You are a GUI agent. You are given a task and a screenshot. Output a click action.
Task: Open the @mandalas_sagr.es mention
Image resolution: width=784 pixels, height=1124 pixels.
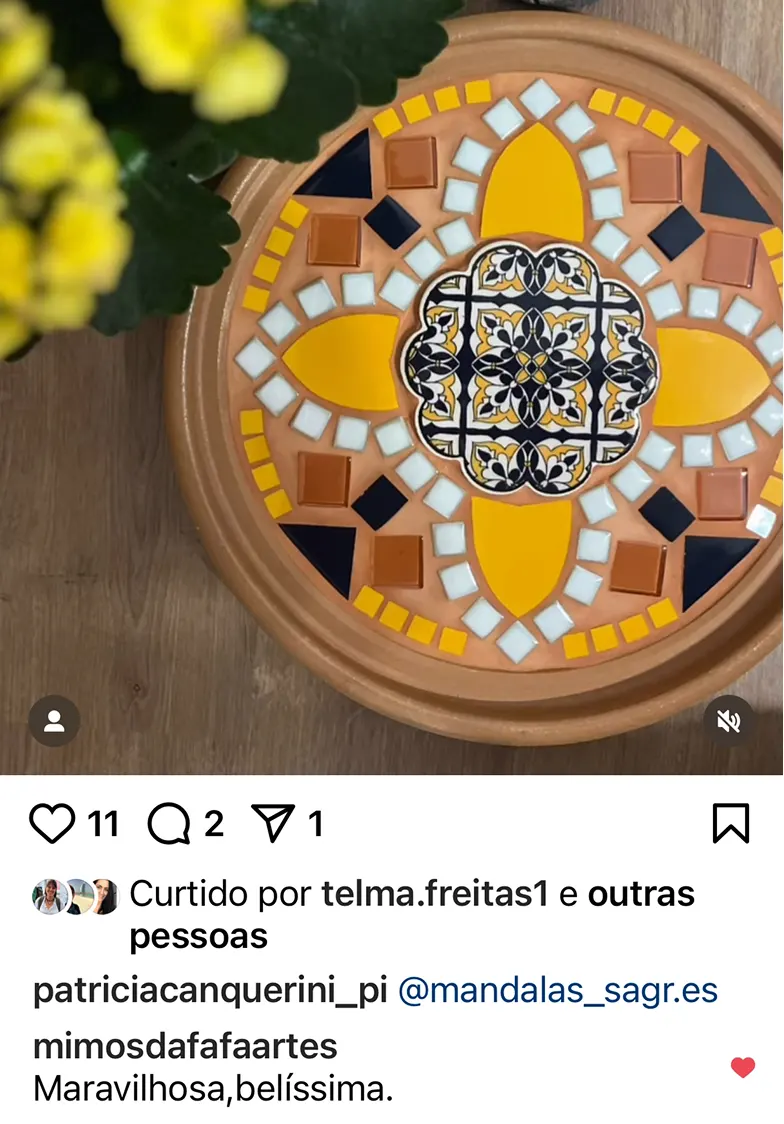point(558,991)
